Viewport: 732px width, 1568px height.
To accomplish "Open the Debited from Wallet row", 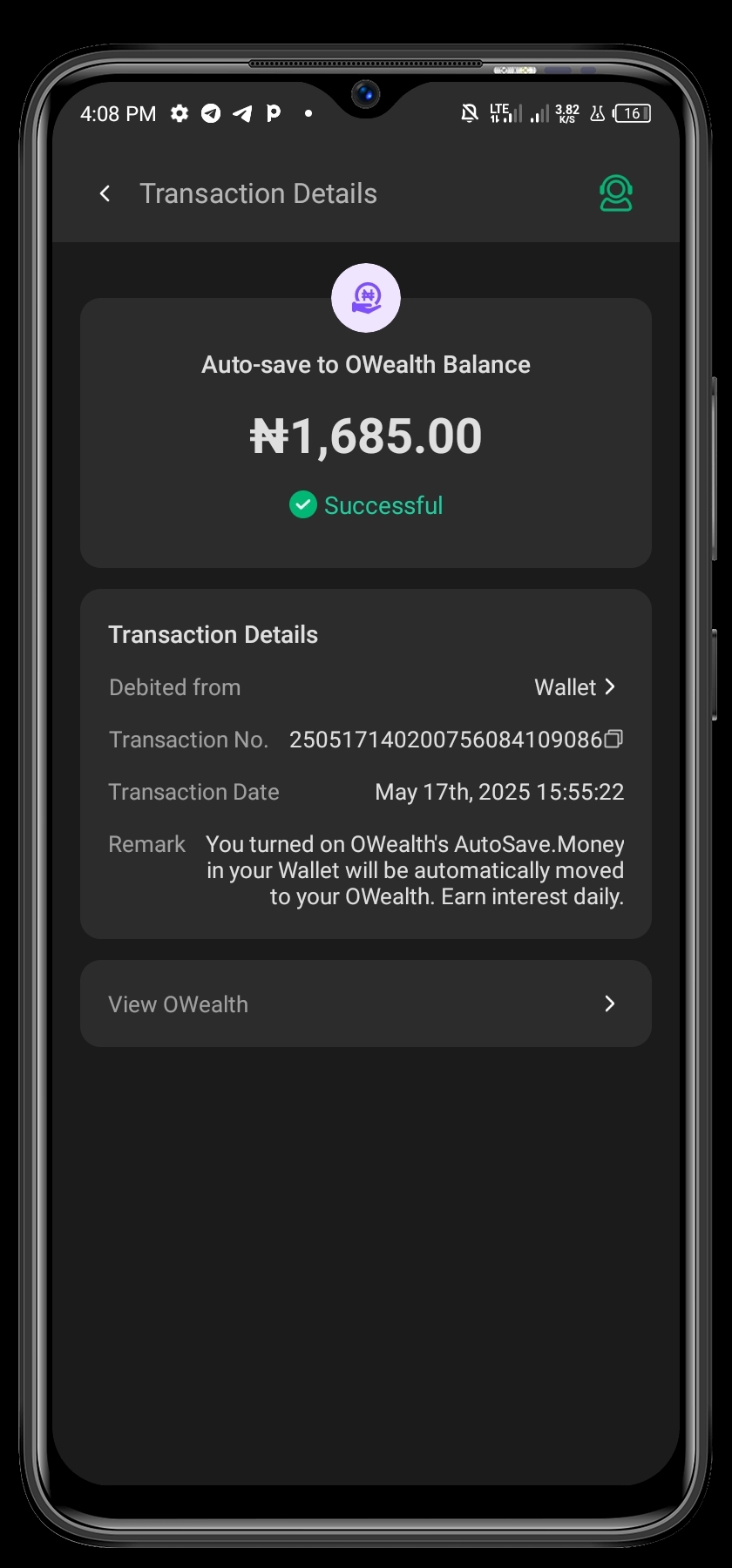I will point(366,687).
